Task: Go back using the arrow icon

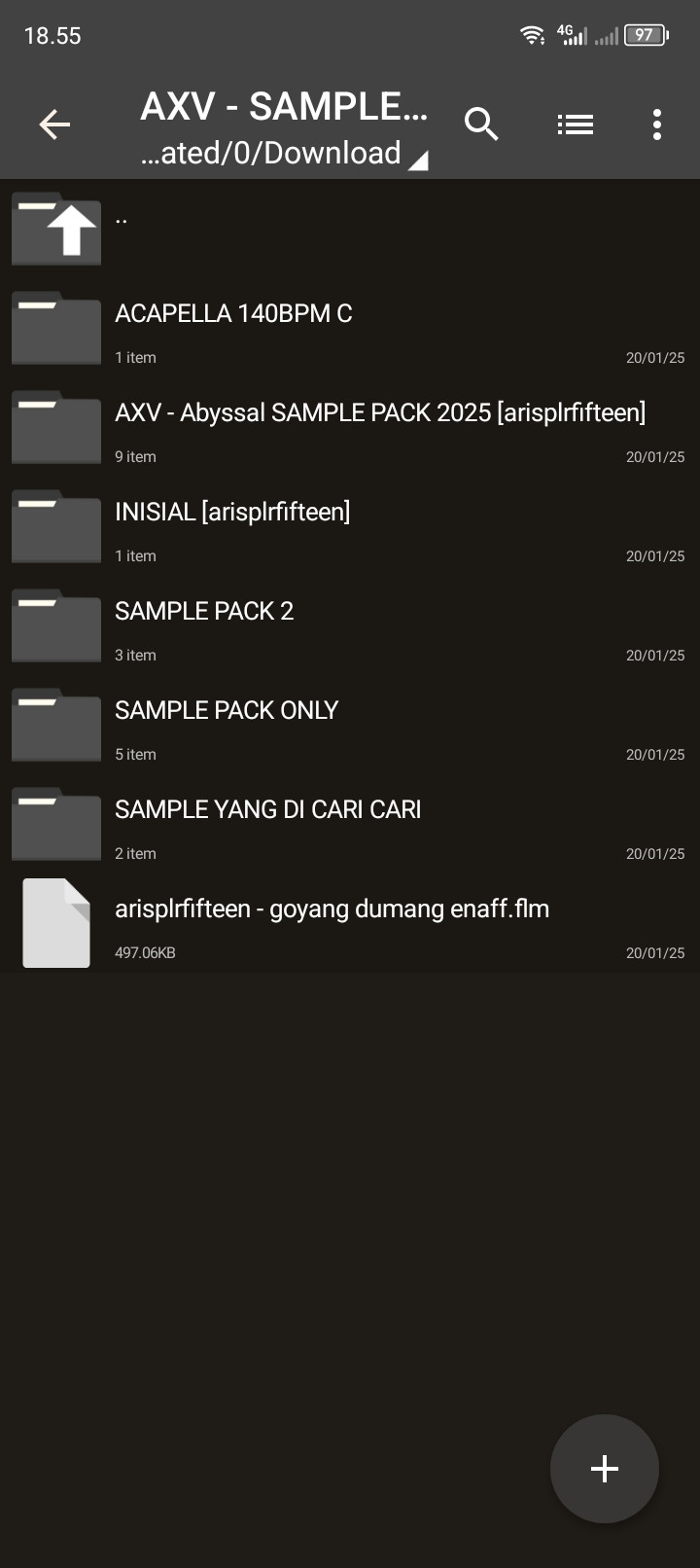Action: click(54, 125)
